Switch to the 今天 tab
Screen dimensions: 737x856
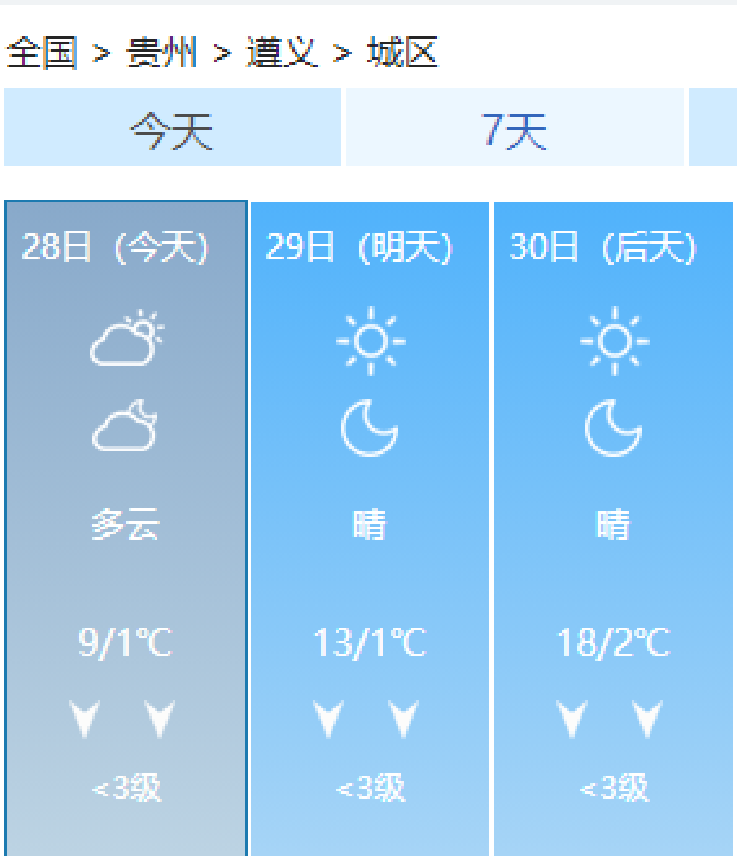pos(172,128)
